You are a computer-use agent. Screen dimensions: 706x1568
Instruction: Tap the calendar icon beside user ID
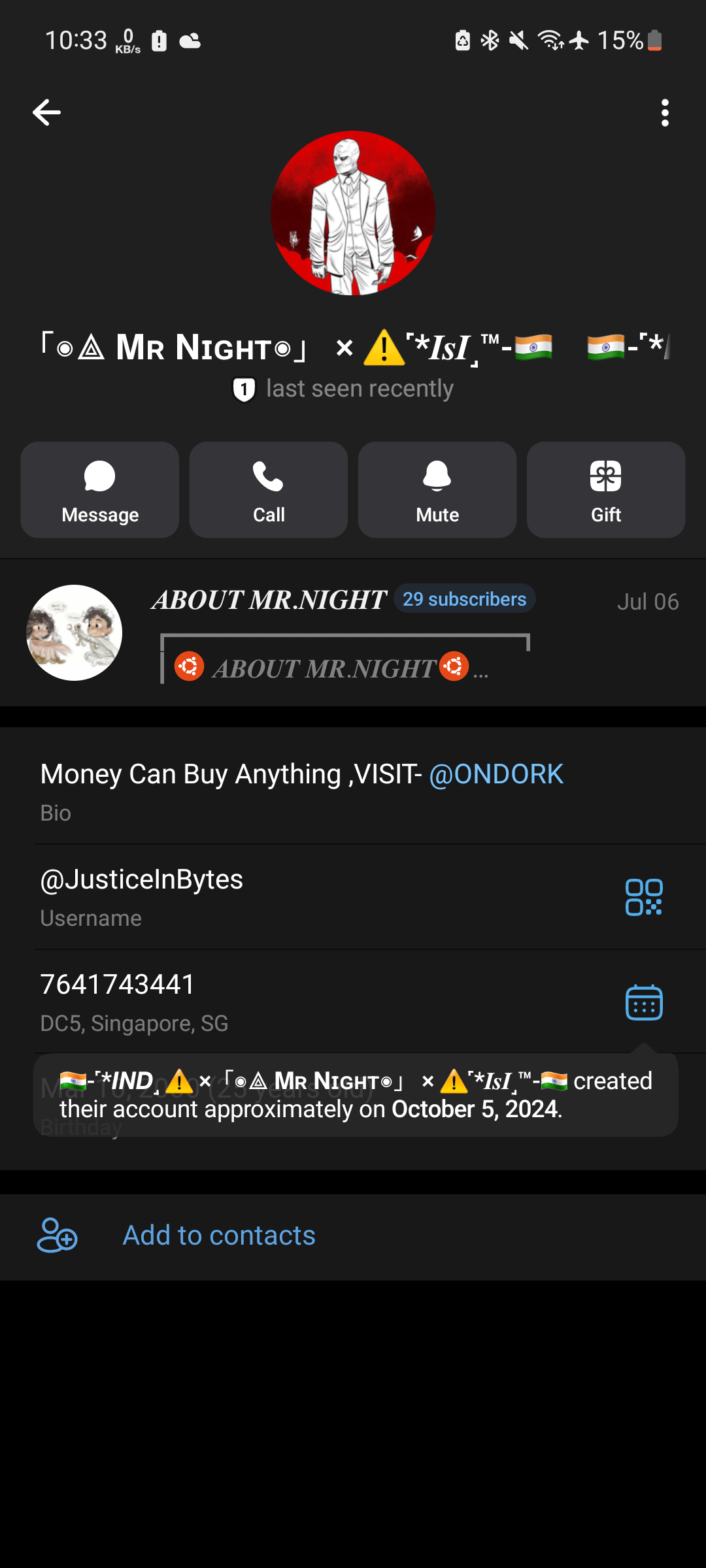tap(644, 1002)
